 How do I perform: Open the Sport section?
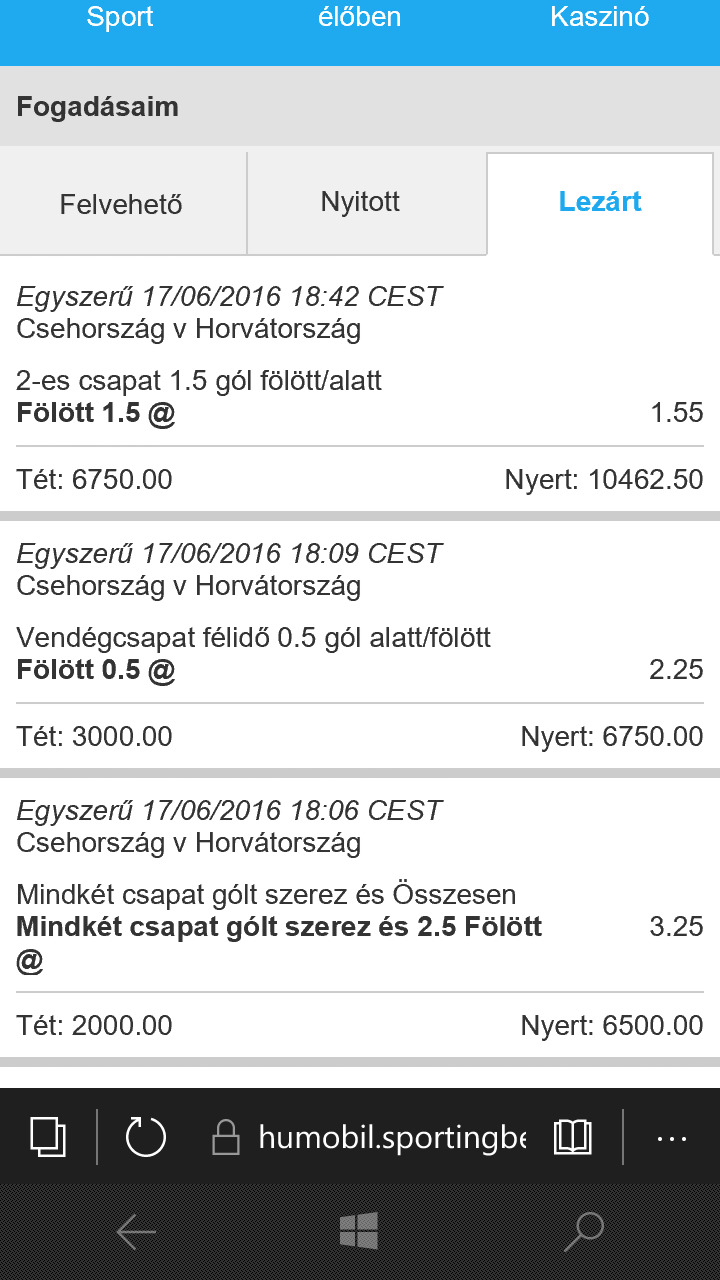pyautogui.click(x=120, y=18)
